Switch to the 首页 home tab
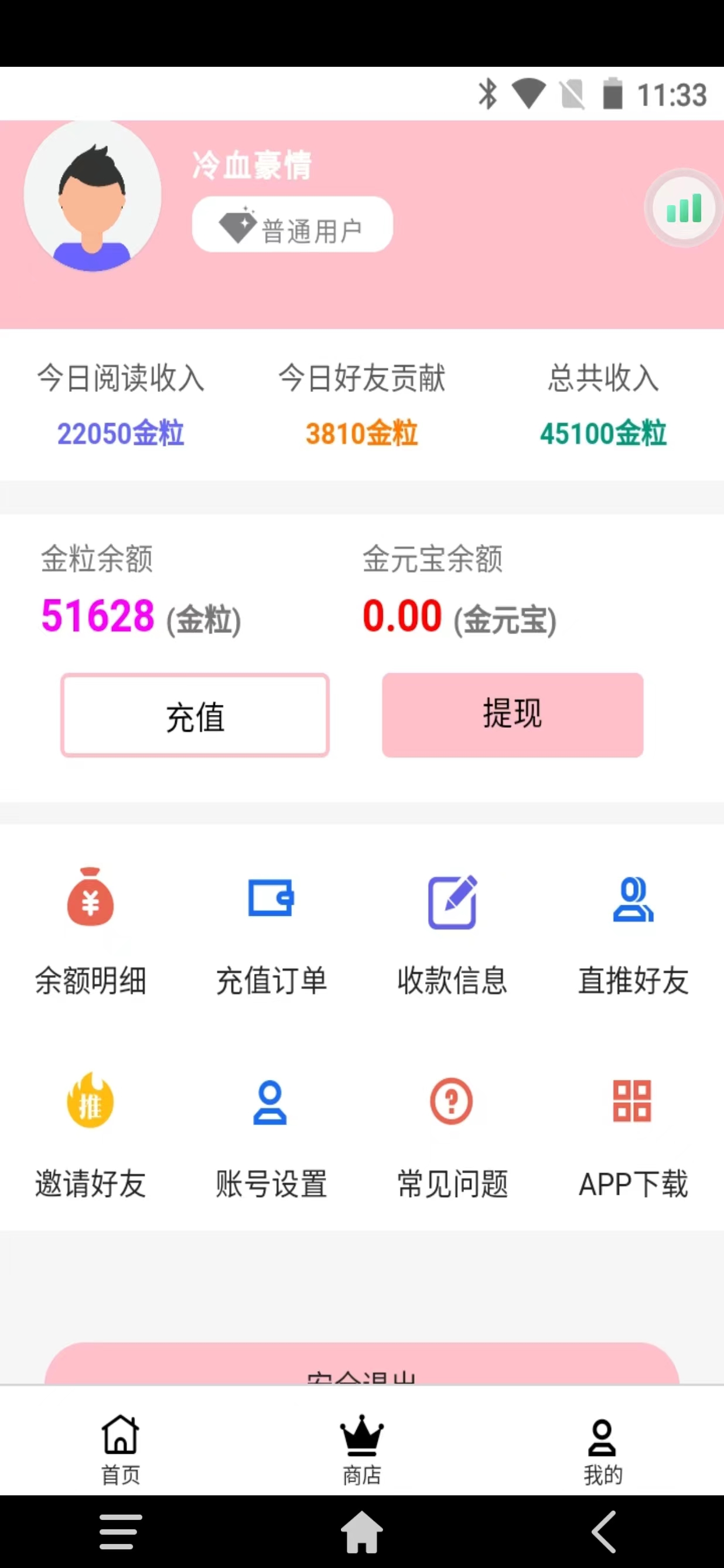This screenshot has width=724, height=1568. click(121, 1448)
